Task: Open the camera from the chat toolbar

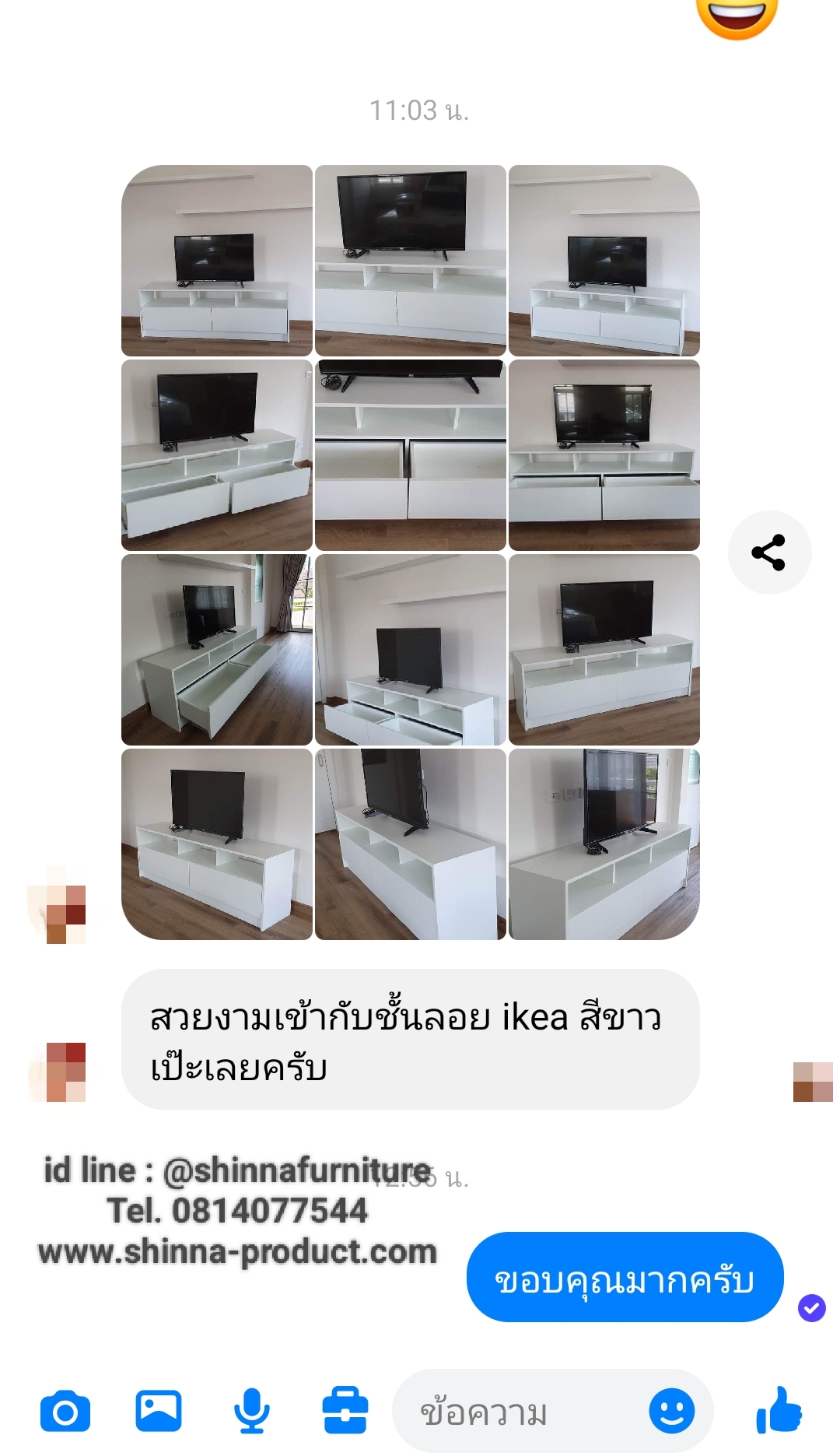Action: pyautogui.click(x=65, y=1412)
